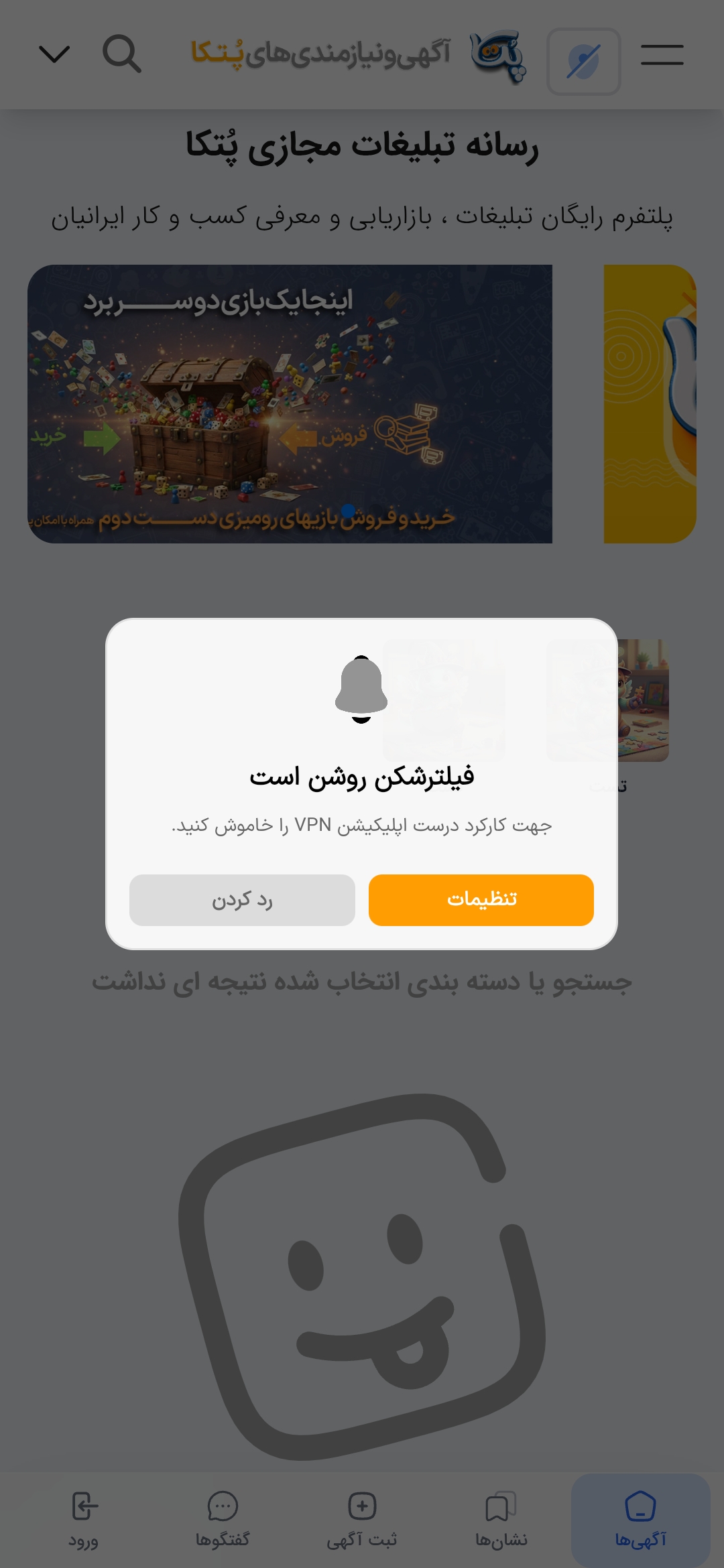This screenshot has height=1568, width=724.
Task: Expand the dropdown chevron in the header
Action: click(54, 54)
